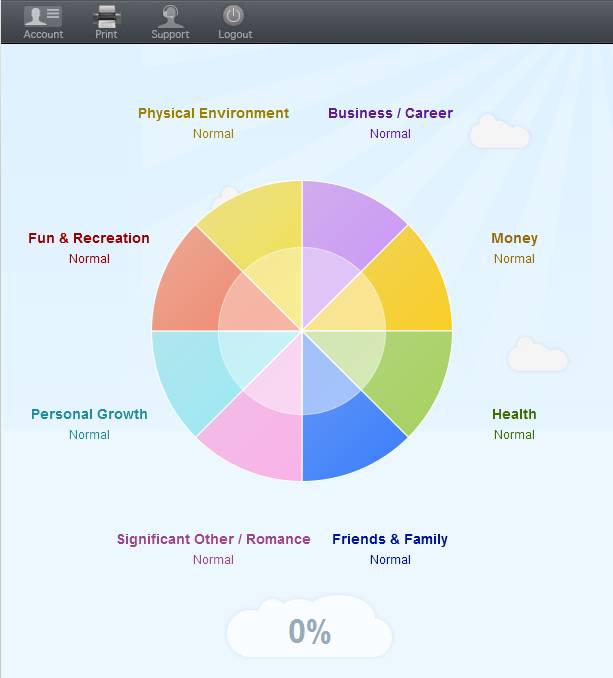Select the blue Friends & Family wheel segment
The height and width of the screenshot is (678, 613).
coord(346,440)
